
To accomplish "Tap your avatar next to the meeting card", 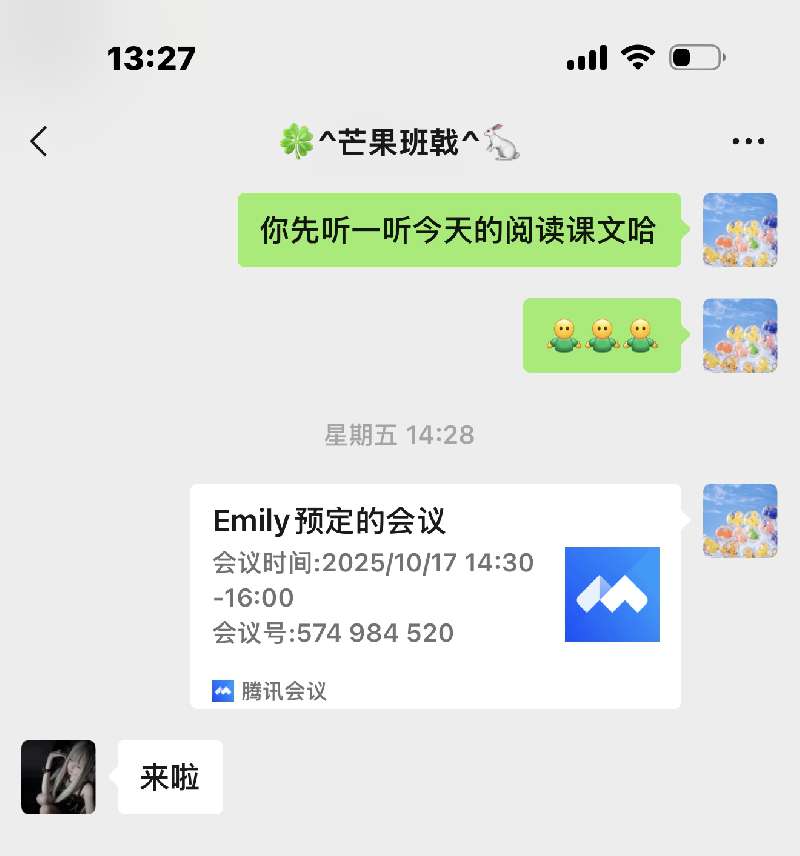I will [740, 520].
